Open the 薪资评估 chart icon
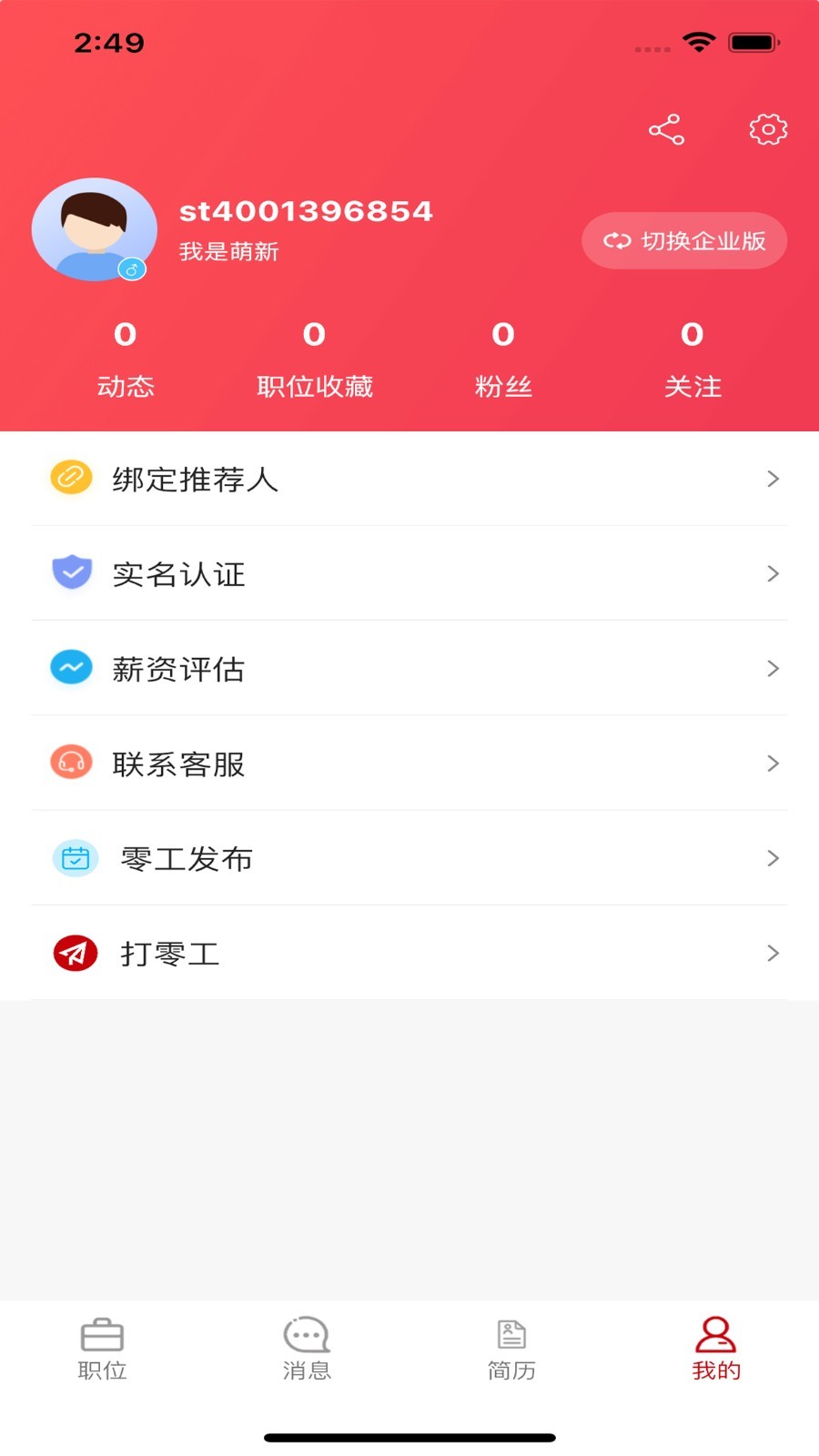 coord(72,667)
